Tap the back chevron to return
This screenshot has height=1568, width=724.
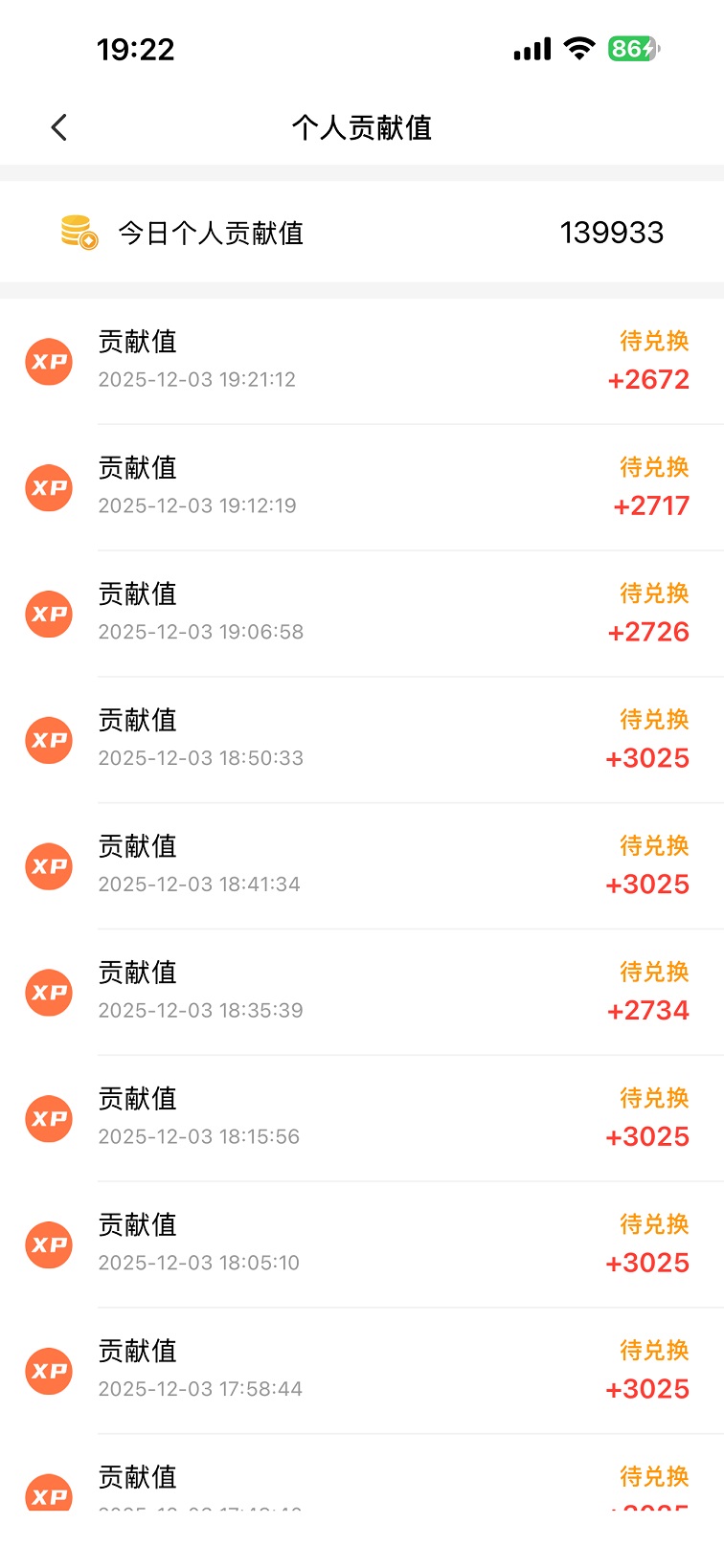(x=59, y=126)
